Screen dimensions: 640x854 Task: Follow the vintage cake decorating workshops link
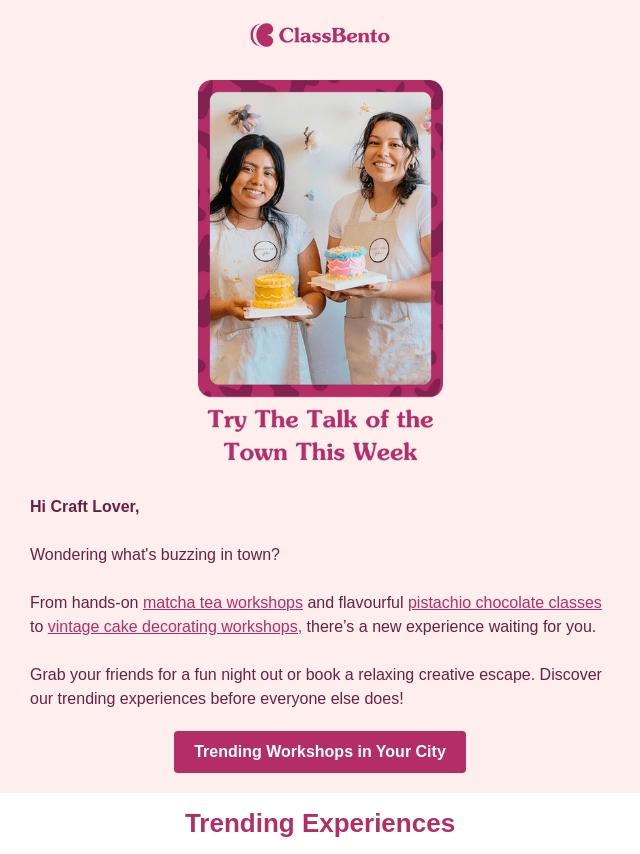click(x=174, y=626)
